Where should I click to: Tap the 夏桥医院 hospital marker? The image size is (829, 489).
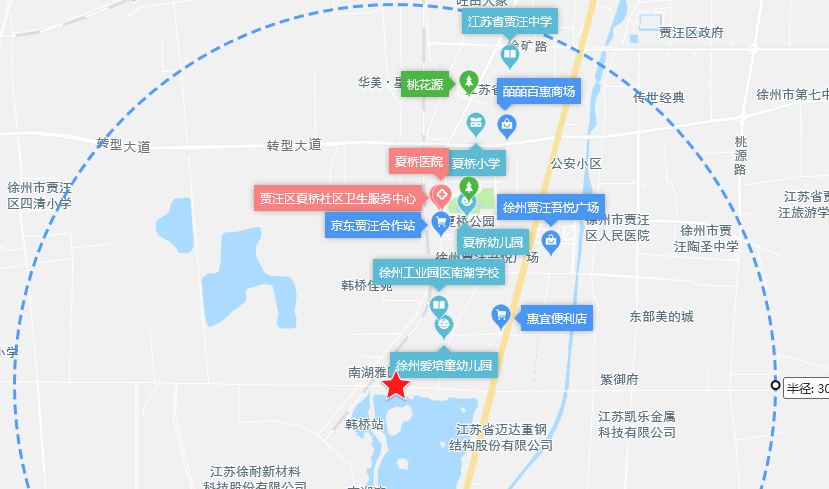pos(440,192)
